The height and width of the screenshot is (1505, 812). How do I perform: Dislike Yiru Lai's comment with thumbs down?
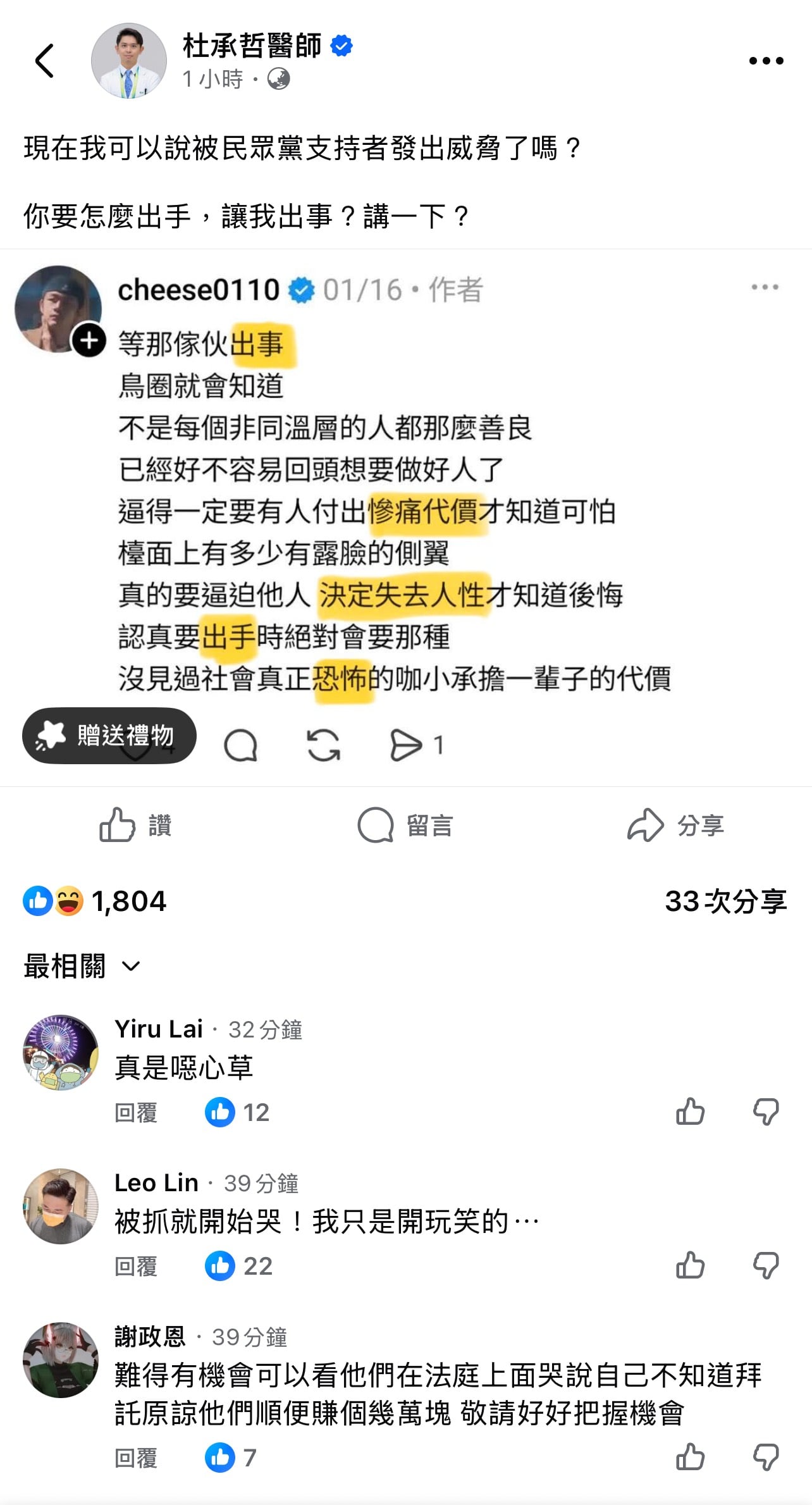click(x=766, y=1112)
